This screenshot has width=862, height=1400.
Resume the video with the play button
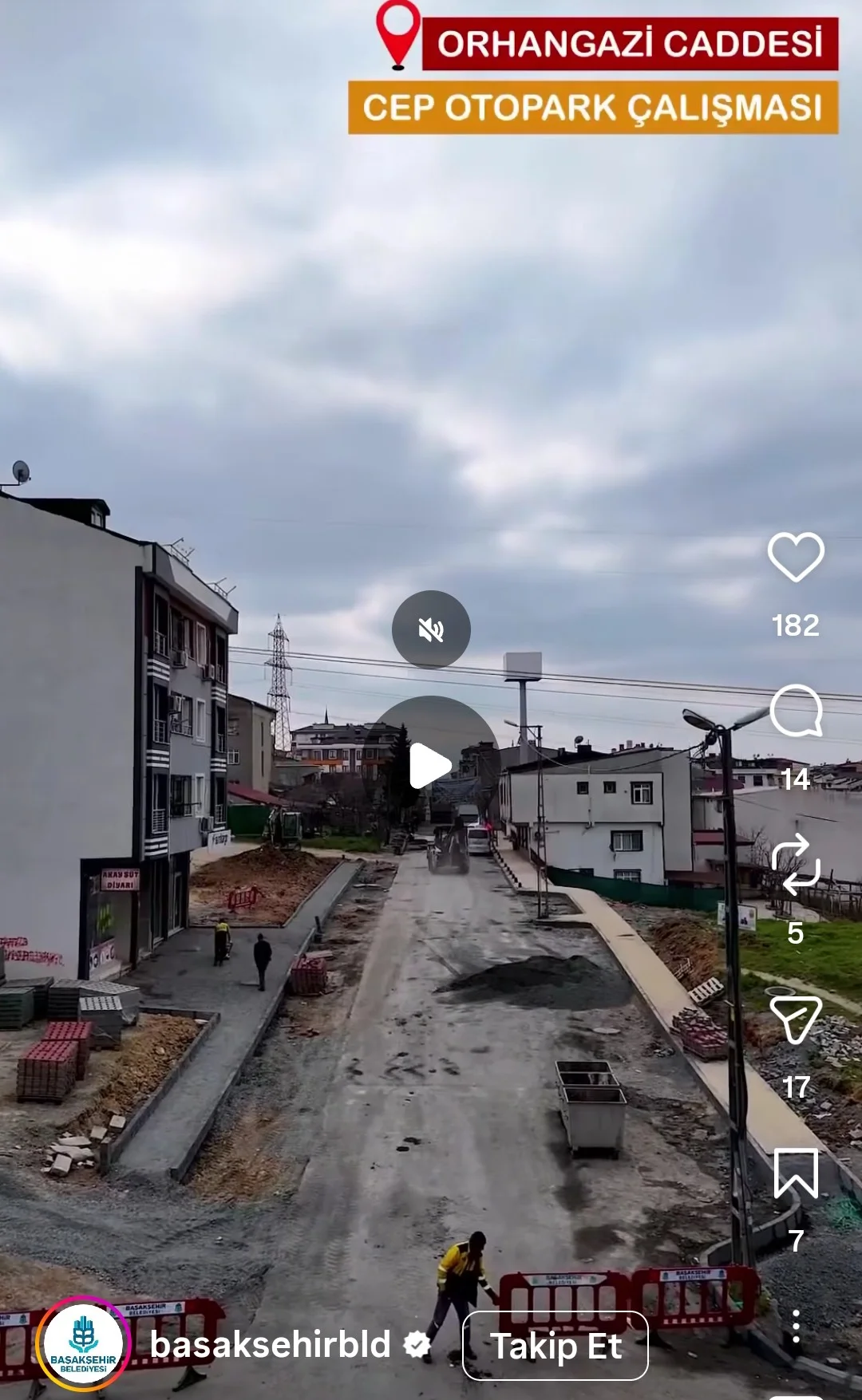point(431,766)
